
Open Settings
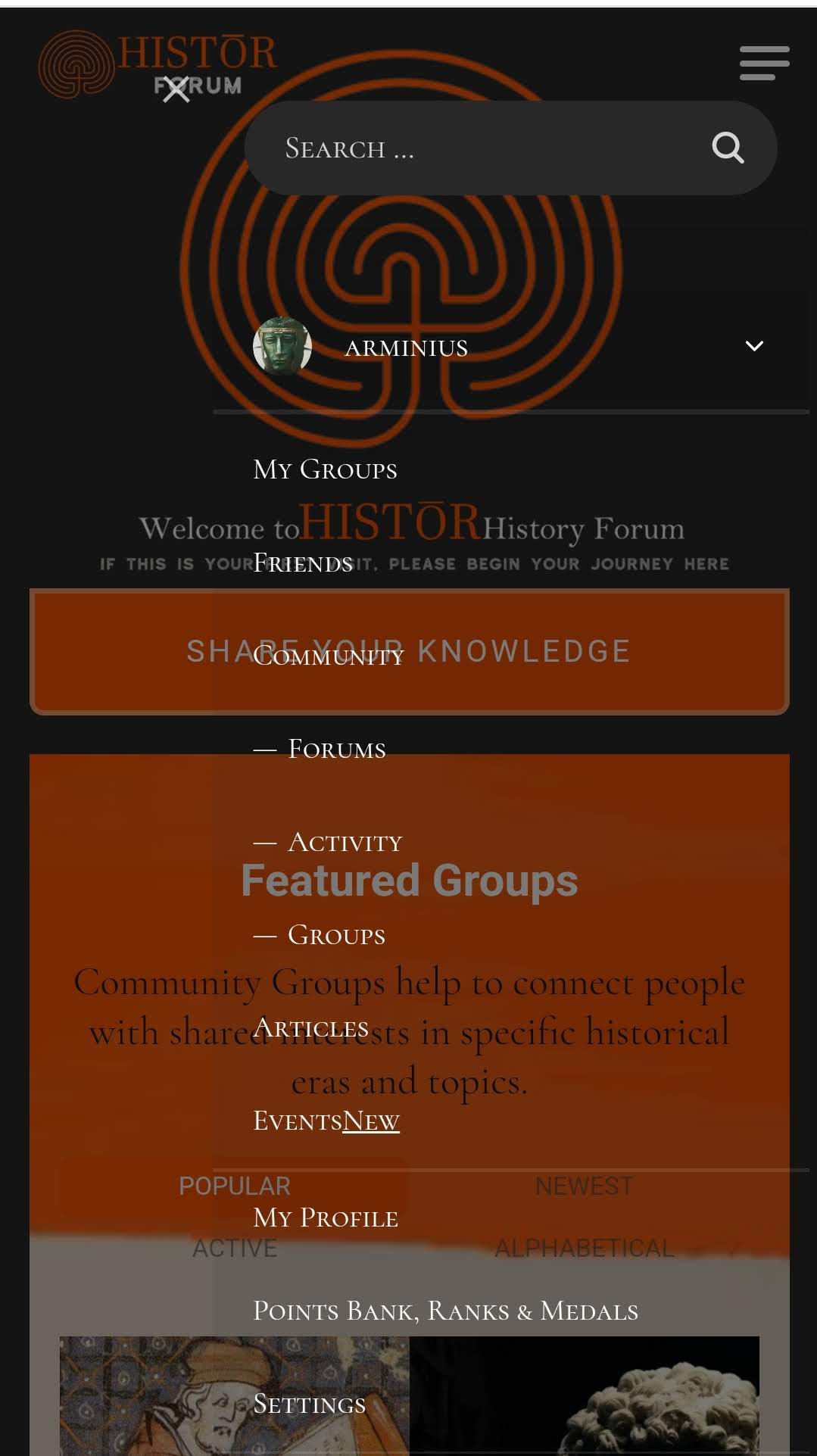309,1404
